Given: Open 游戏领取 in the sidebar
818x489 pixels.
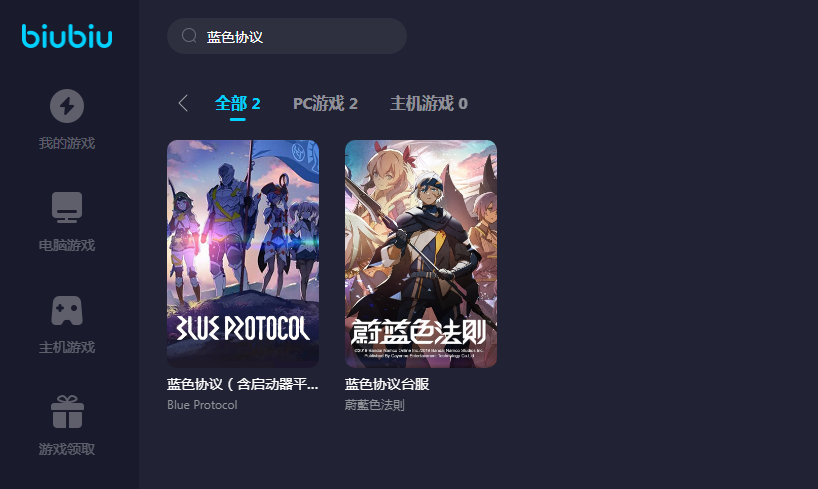Looking at the screenshot, I should [x=67, y=425].
